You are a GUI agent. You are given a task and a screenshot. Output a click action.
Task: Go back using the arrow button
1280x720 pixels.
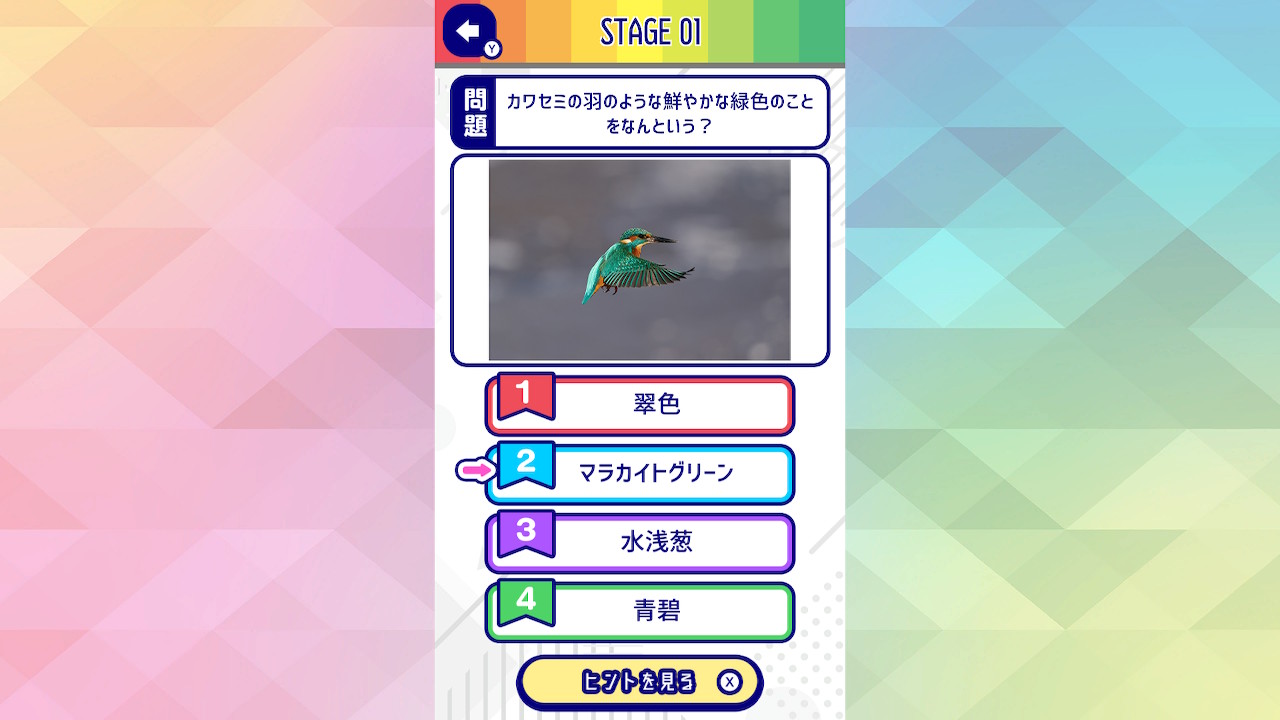(469, 30)
